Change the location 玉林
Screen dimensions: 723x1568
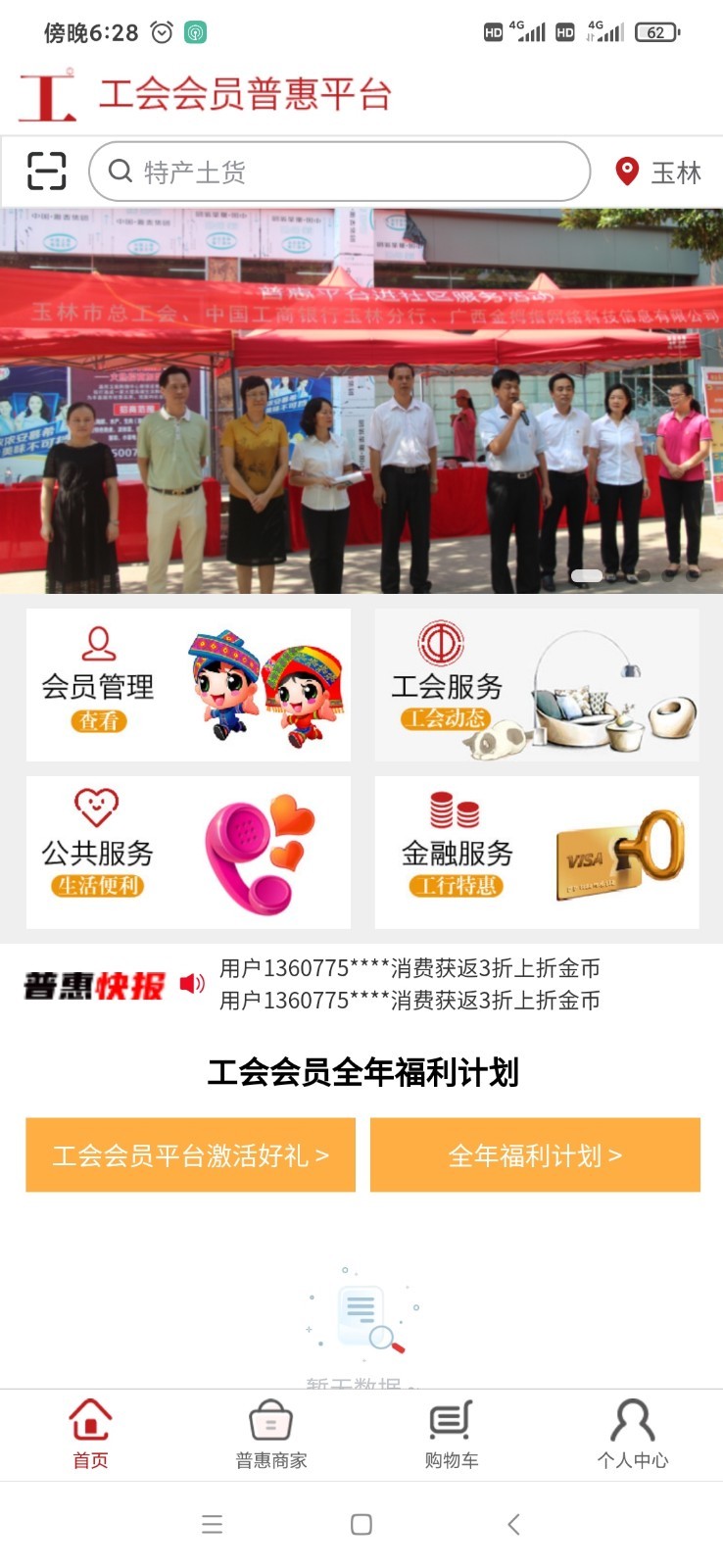pyautogui.click(x=658, y=172)
